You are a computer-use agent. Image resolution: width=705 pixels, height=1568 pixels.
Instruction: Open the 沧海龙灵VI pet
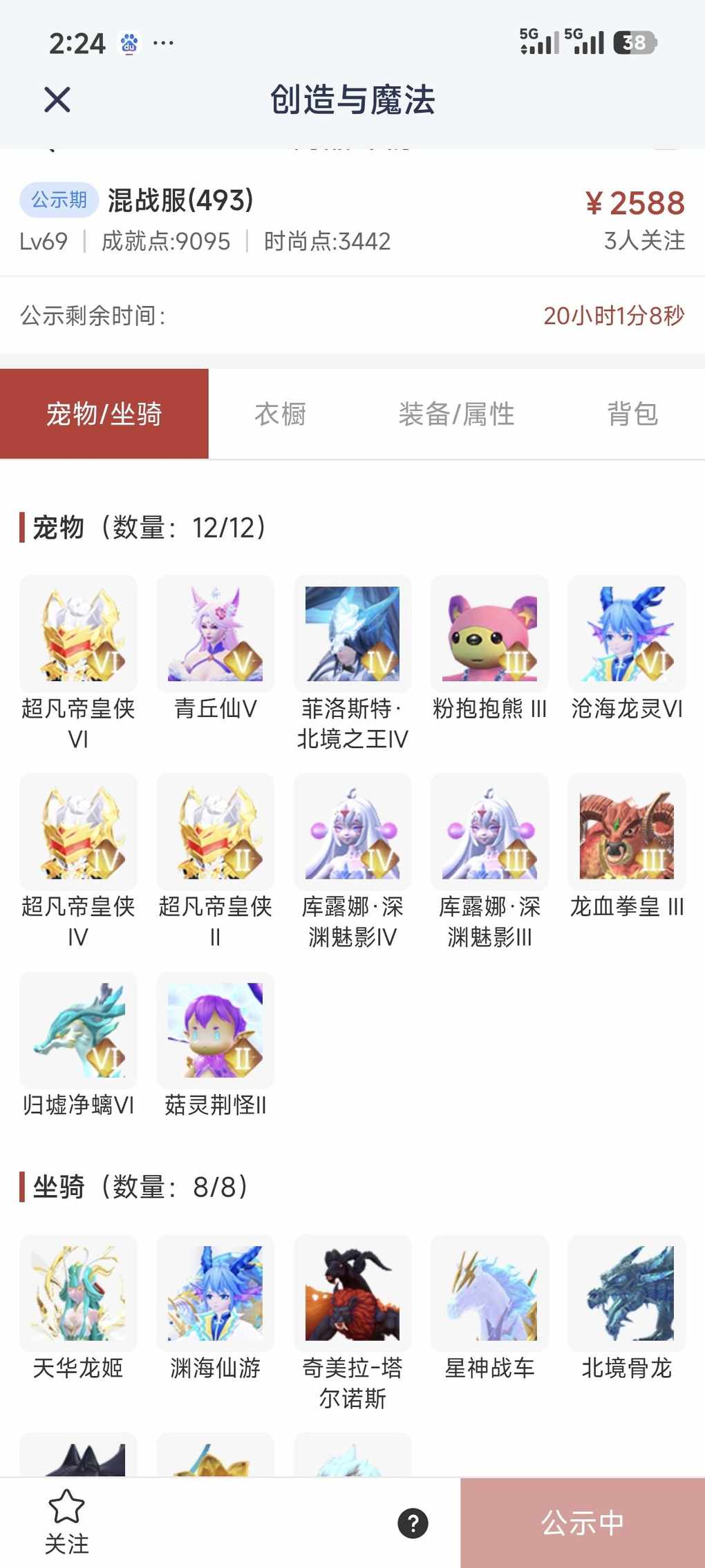(626, 634)
